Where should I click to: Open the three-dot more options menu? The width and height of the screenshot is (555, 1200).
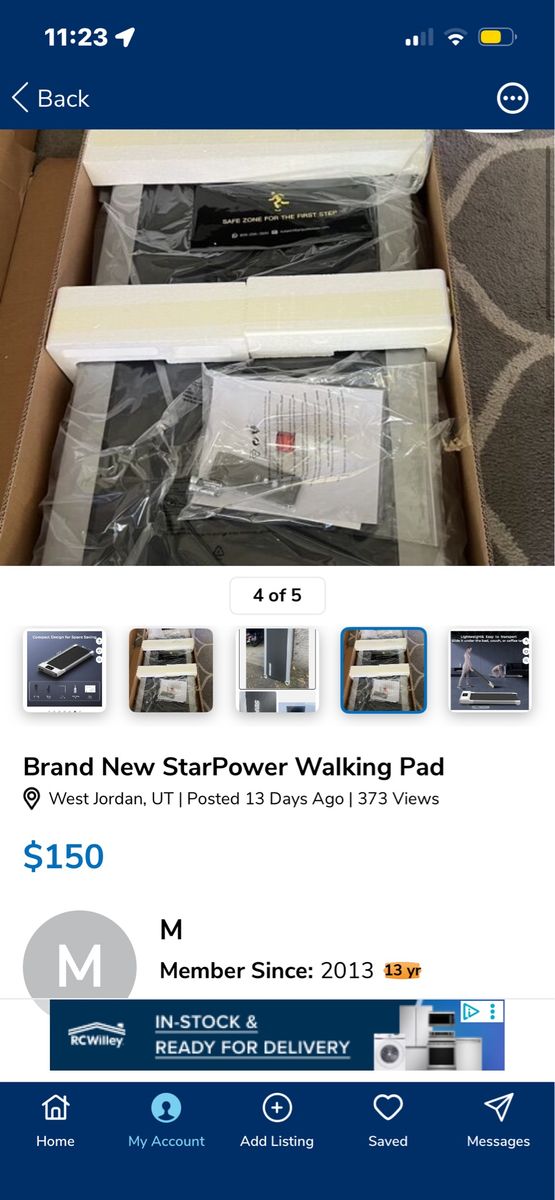[512, 98]
